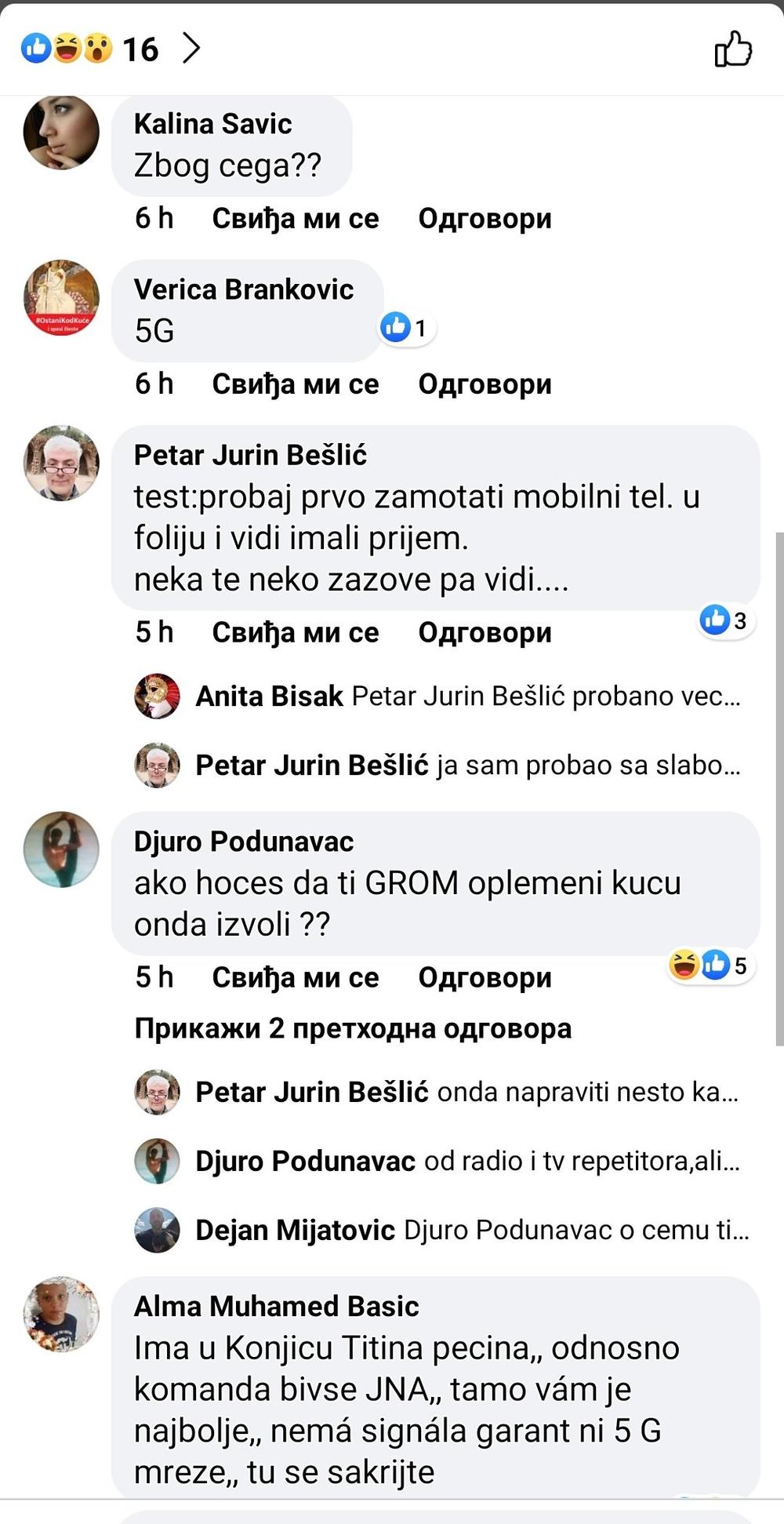View the 3 likes on Petar's comment

[725, 620]
